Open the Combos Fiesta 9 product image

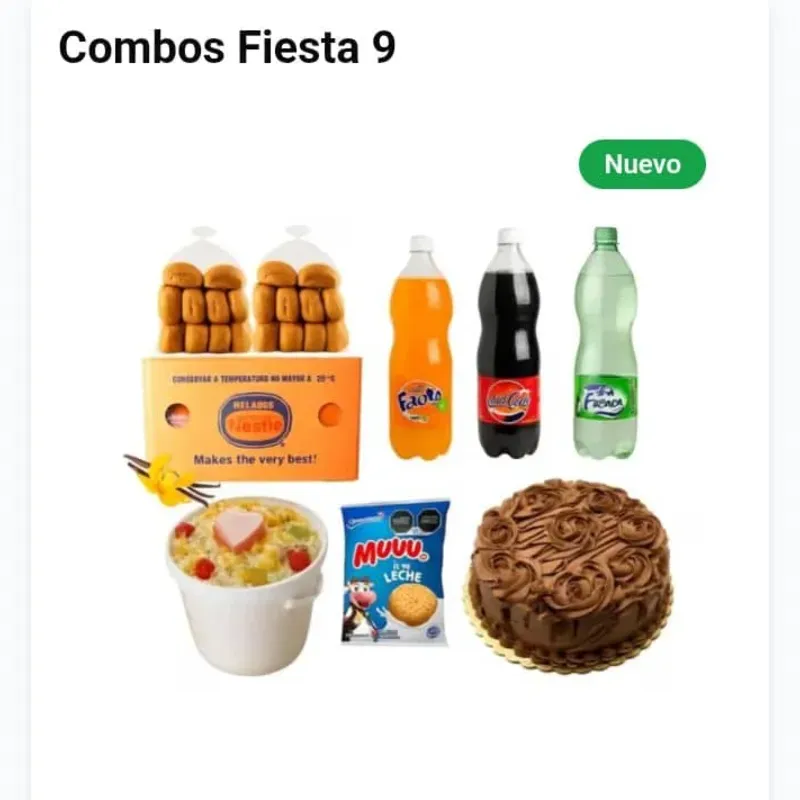point(400,450)
